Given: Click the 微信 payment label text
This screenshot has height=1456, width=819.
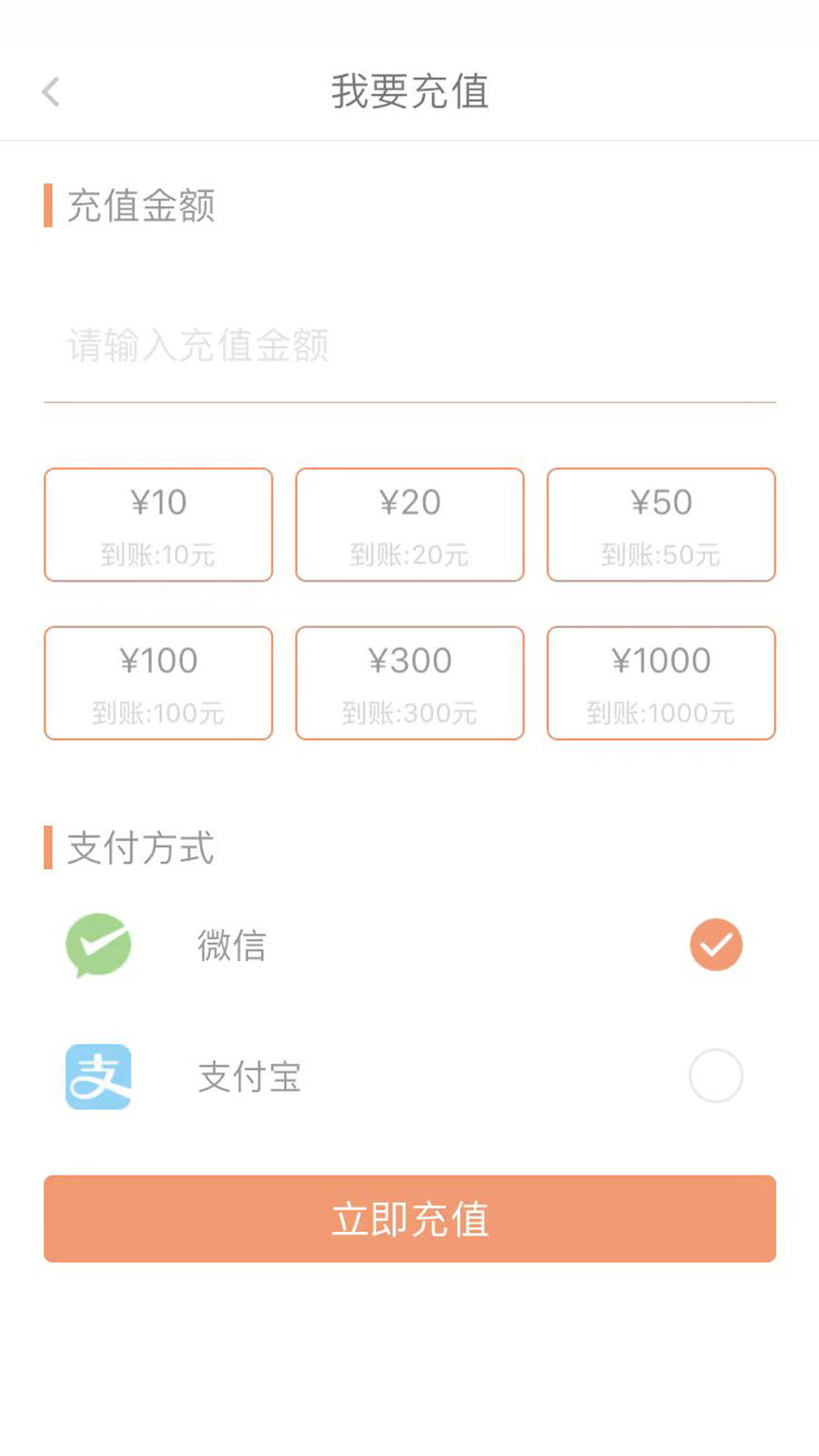Looking at the screenshot, I should tap(232, 946).
